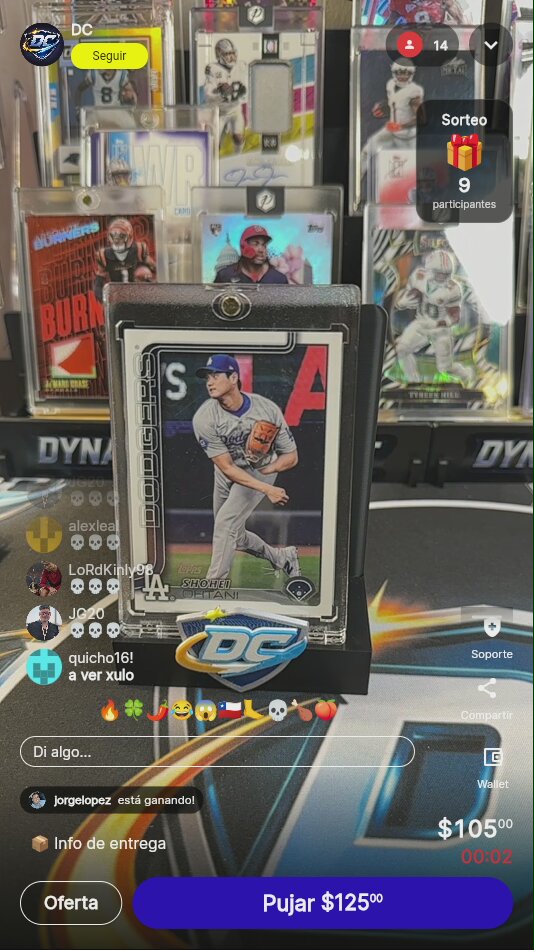Open quicho16!'s chat profile

click(x=44, y=666)
